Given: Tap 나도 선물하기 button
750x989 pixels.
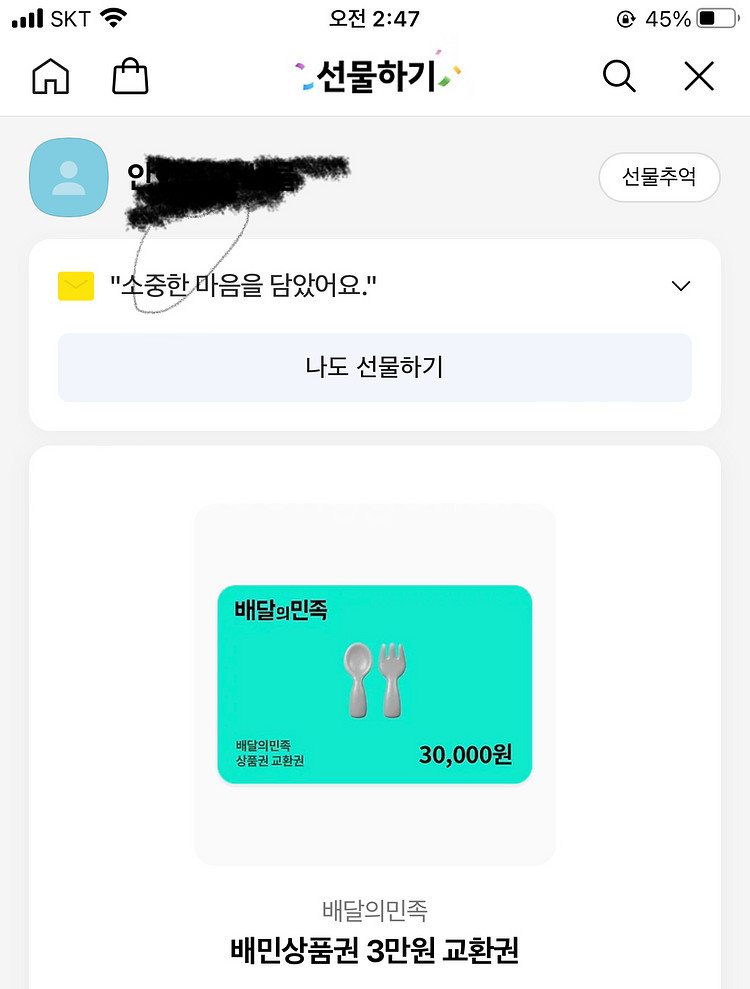Looking at the screenshot, I should coord(374,367).
